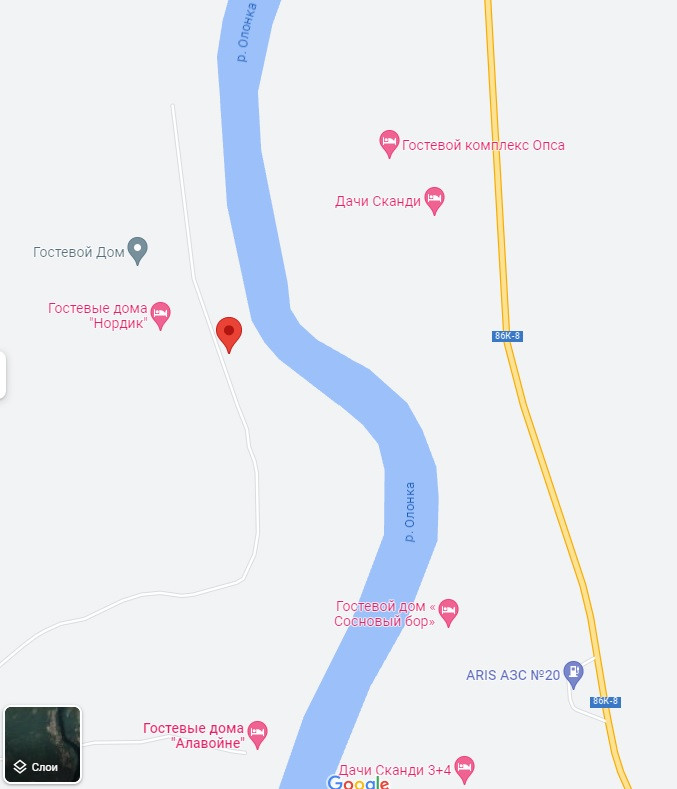
Task: Open Гостевые дома Алавойне marker
Action: [257, 734]
